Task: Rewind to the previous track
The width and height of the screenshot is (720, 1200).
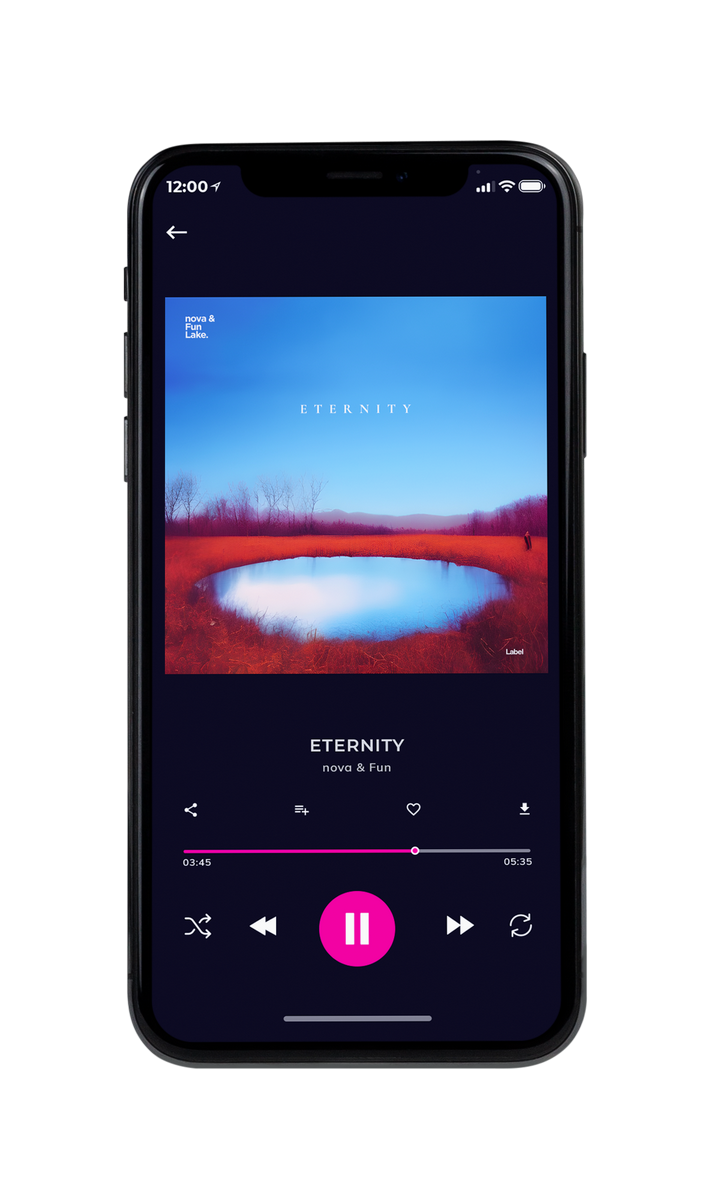Action: (x=263, y=926)
